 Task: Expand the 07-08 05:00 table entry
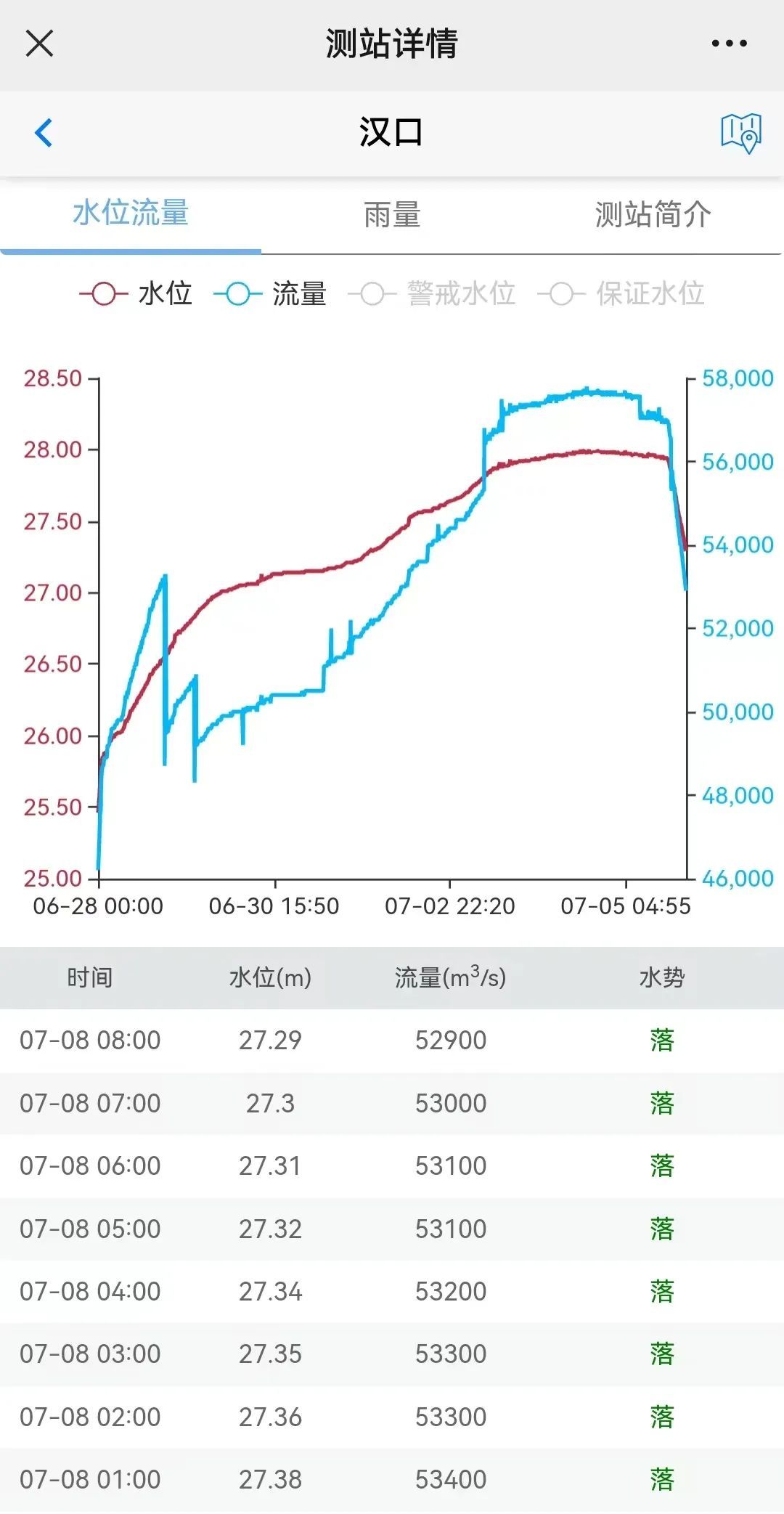pyautogui.click(x=392, y=1229)
